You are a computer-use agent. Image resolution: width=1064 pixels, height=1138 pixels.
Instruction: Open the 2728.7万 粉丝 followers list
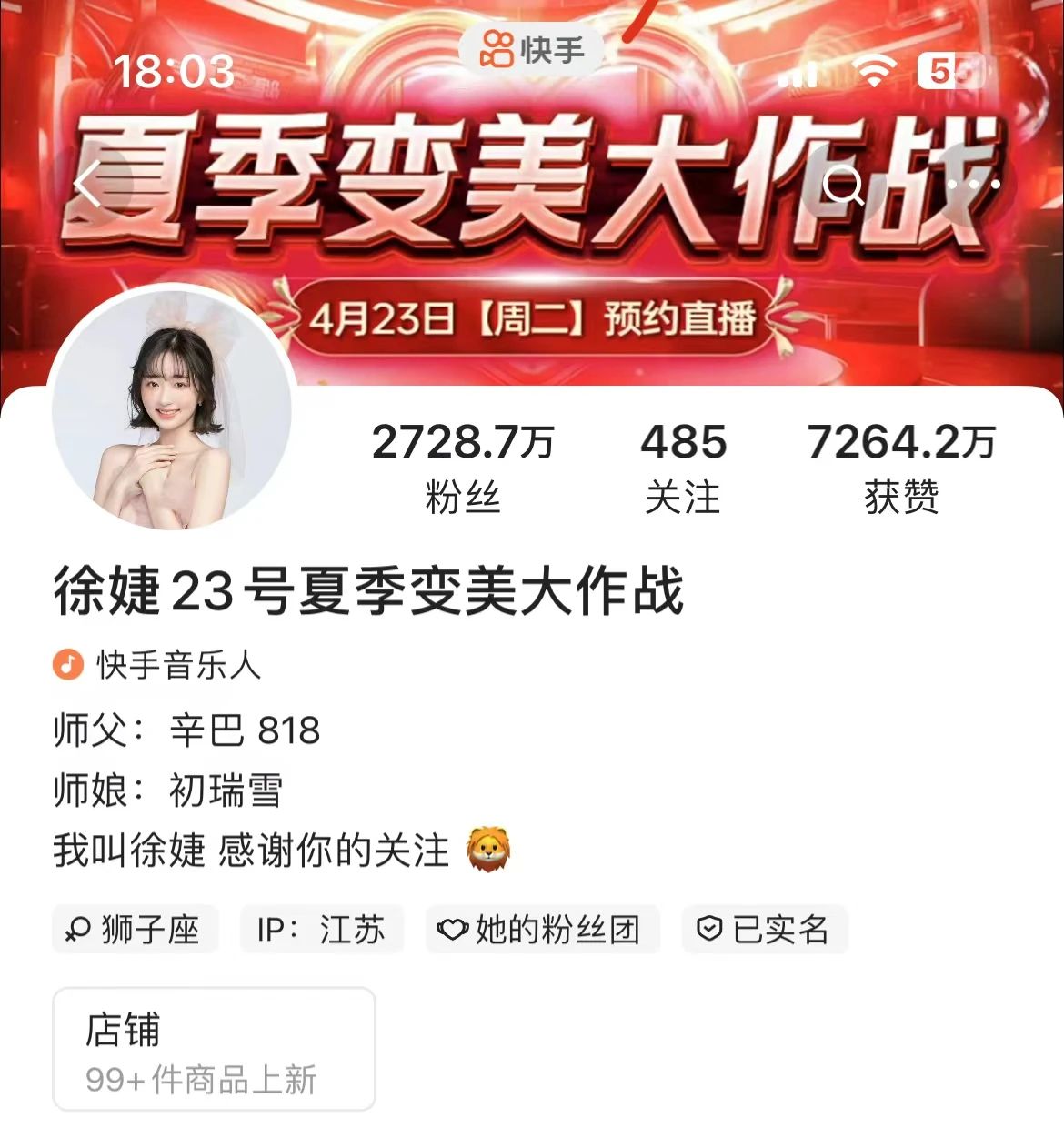(463, 468)
